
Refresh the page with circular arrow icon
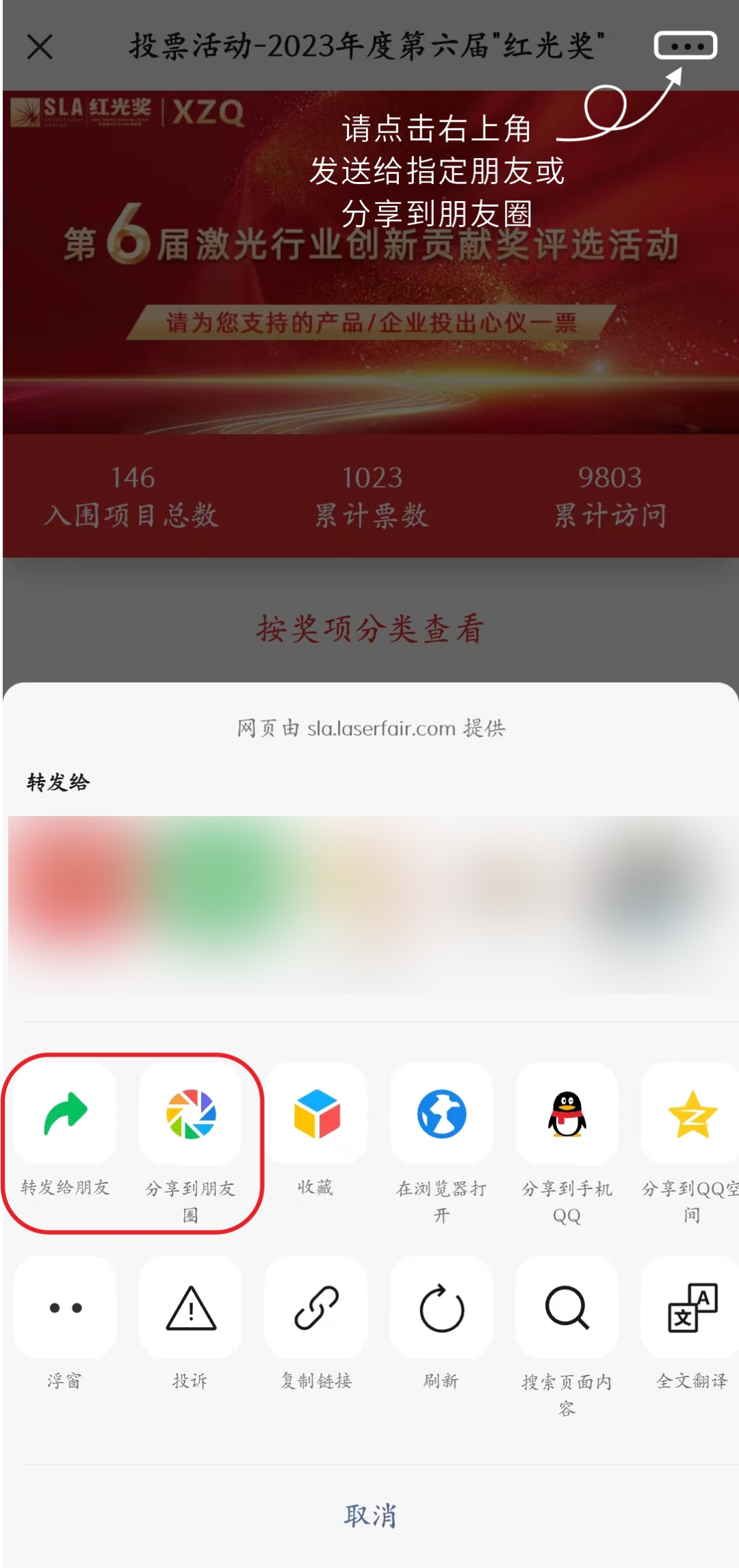441,1305
